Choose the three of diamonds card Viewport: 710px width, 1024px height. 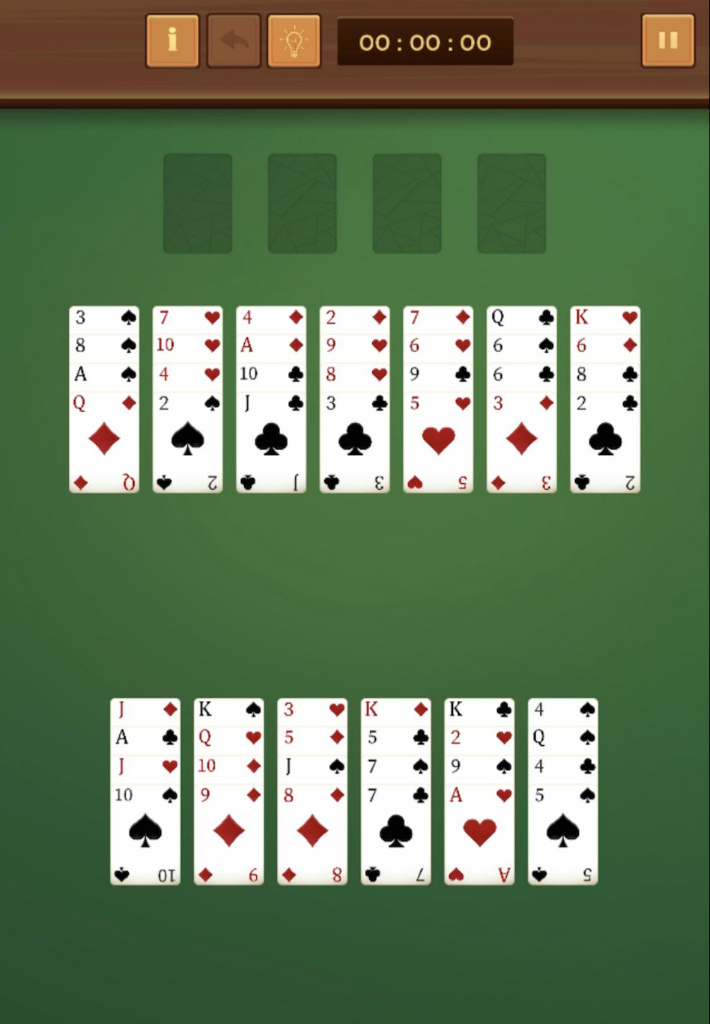point(521,440)
